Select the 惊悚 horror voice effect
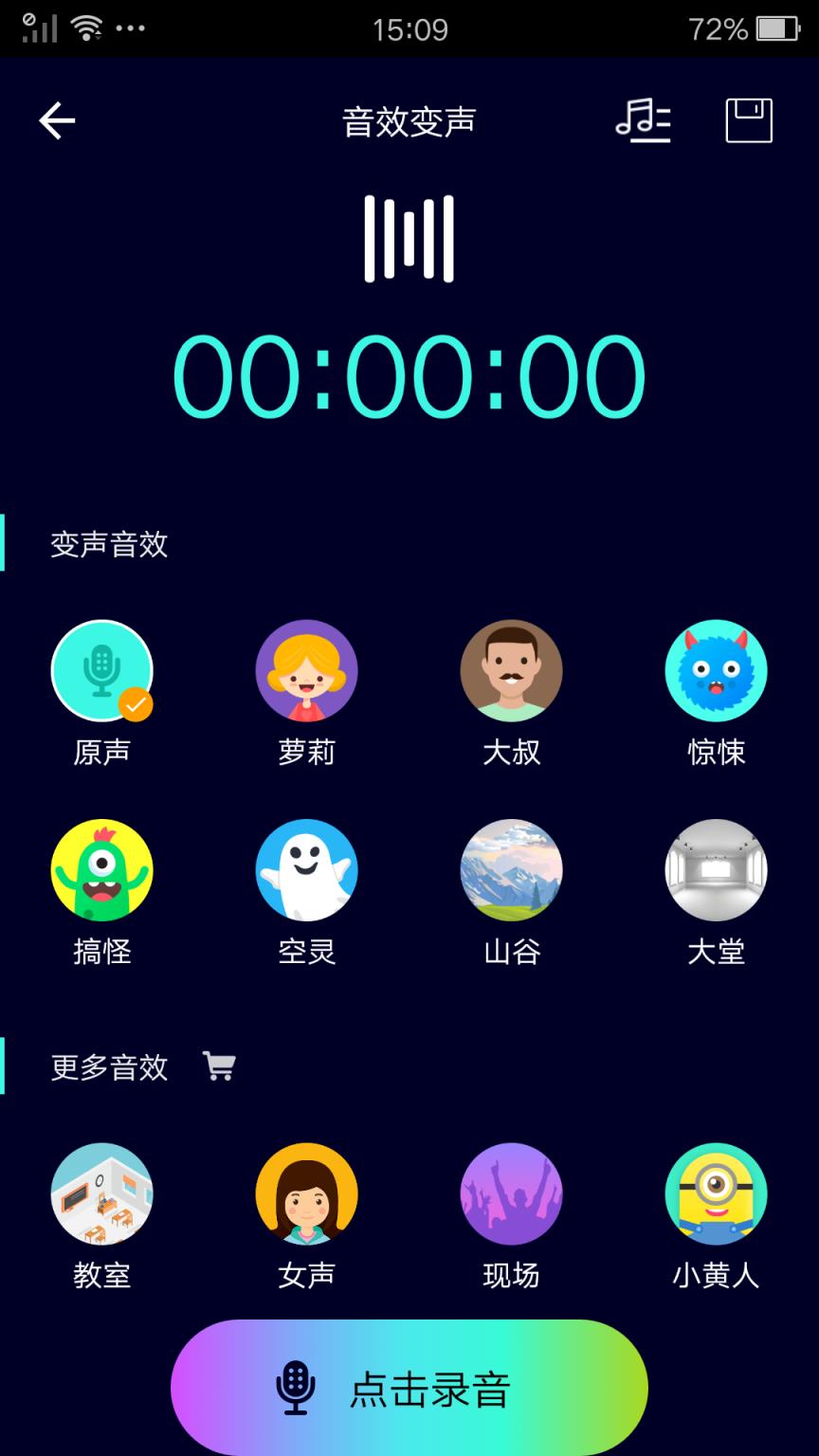Image resolution: width=819 pixels, height=1456 pixels. tap(717, 671)
